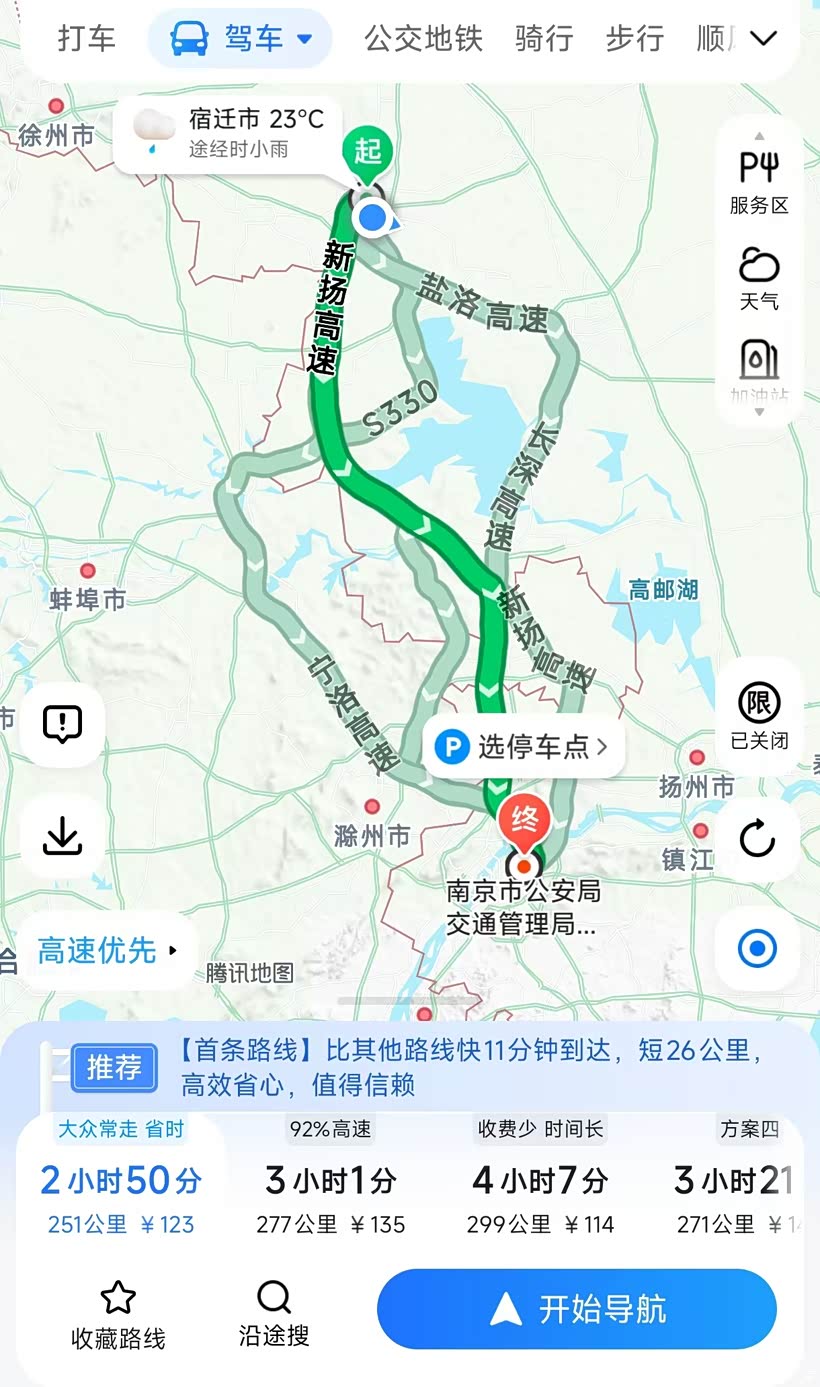
Task: Download the offline map
Action: 62,837
